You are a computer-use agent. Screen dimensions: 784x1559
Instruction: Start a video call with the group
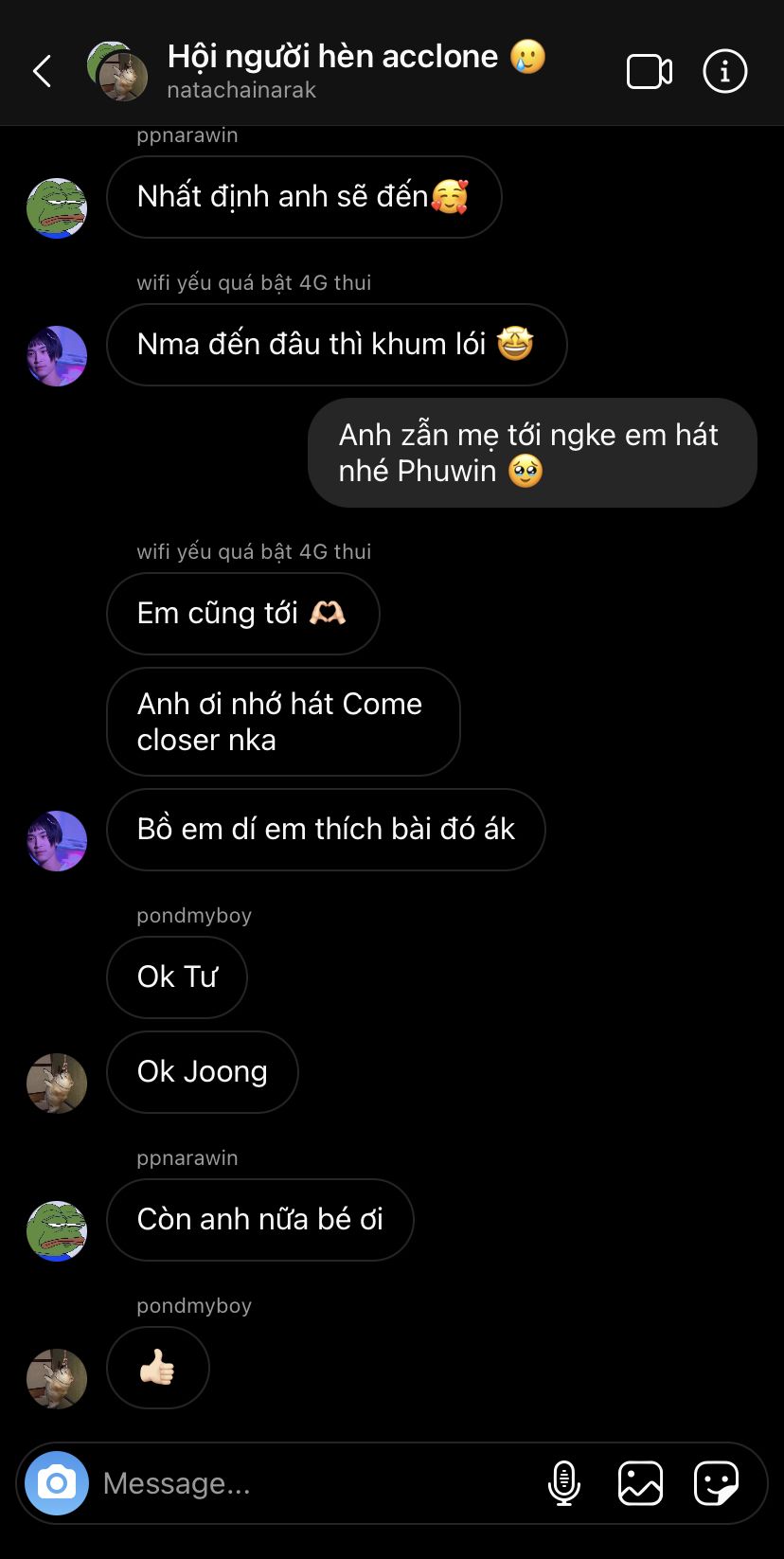[x=650, y=72]
